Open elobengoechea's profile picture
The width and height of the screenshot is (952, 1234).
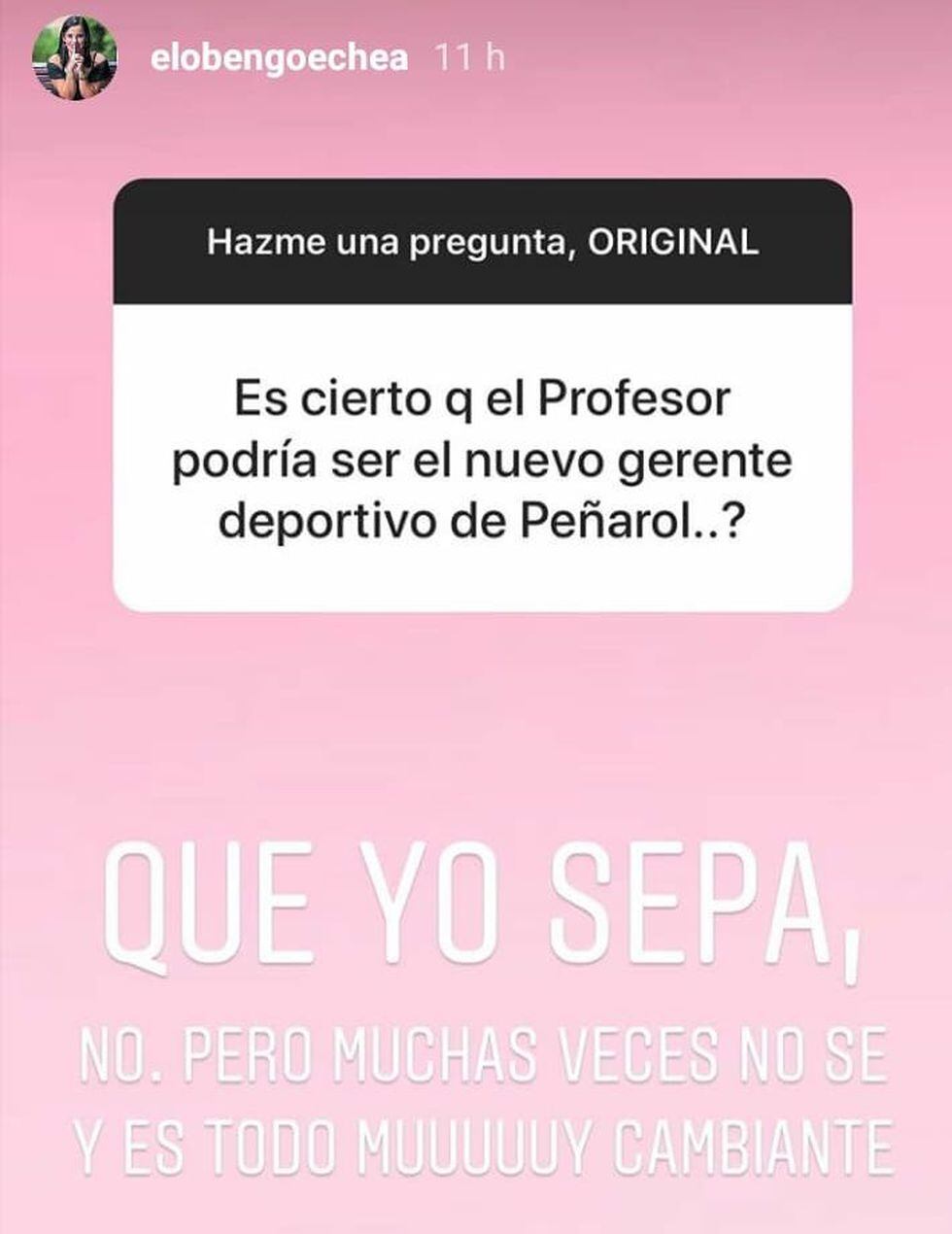(75, 58)
